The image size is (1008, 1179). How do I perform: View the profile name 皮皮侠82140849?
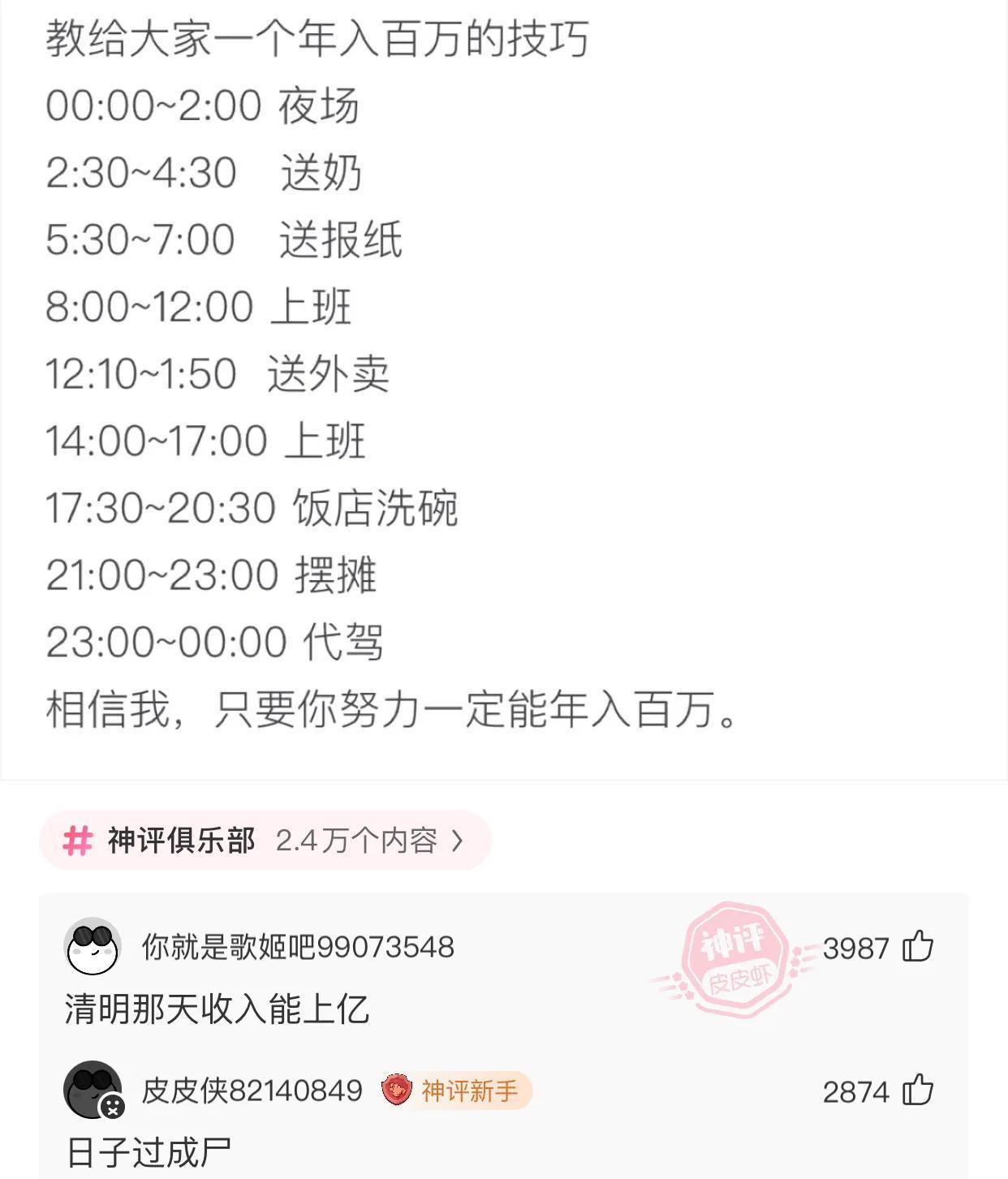click(x=252, y=1091)
